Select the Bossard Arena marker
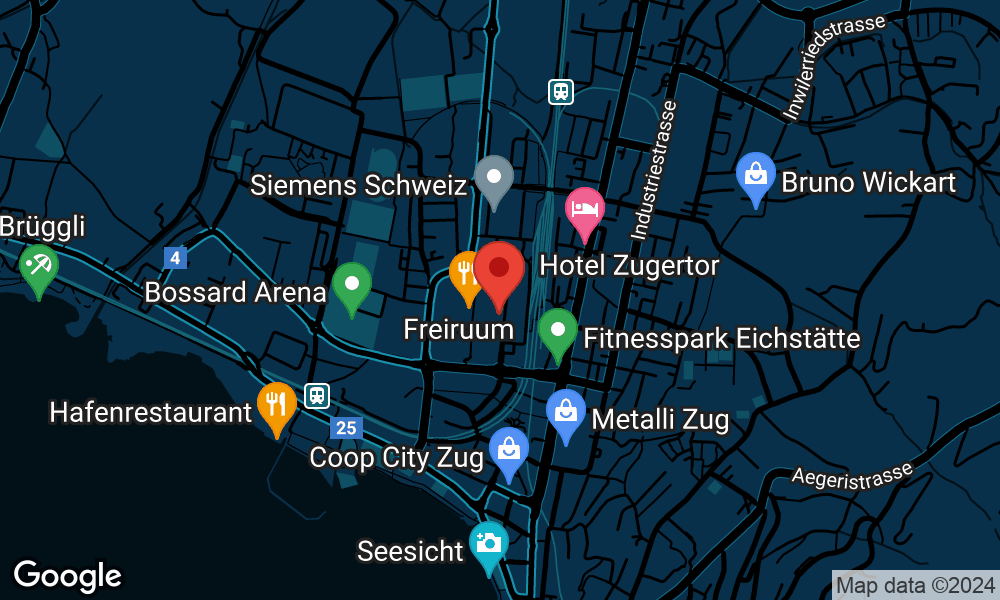Image resolution: width=1000 pixels, height=600 pixels. point(352,285)
